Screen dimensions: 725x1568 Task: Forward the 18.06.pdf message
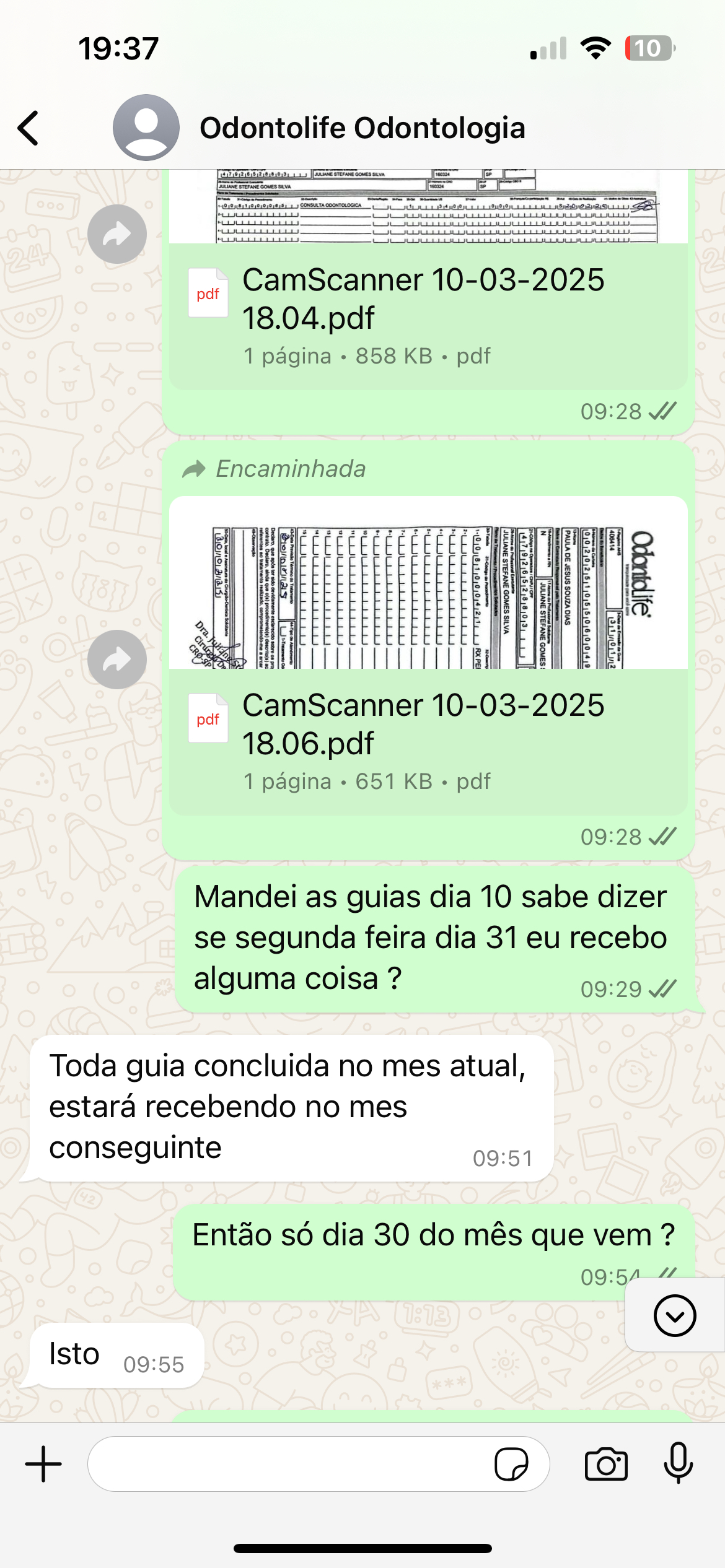click(117, 660)
